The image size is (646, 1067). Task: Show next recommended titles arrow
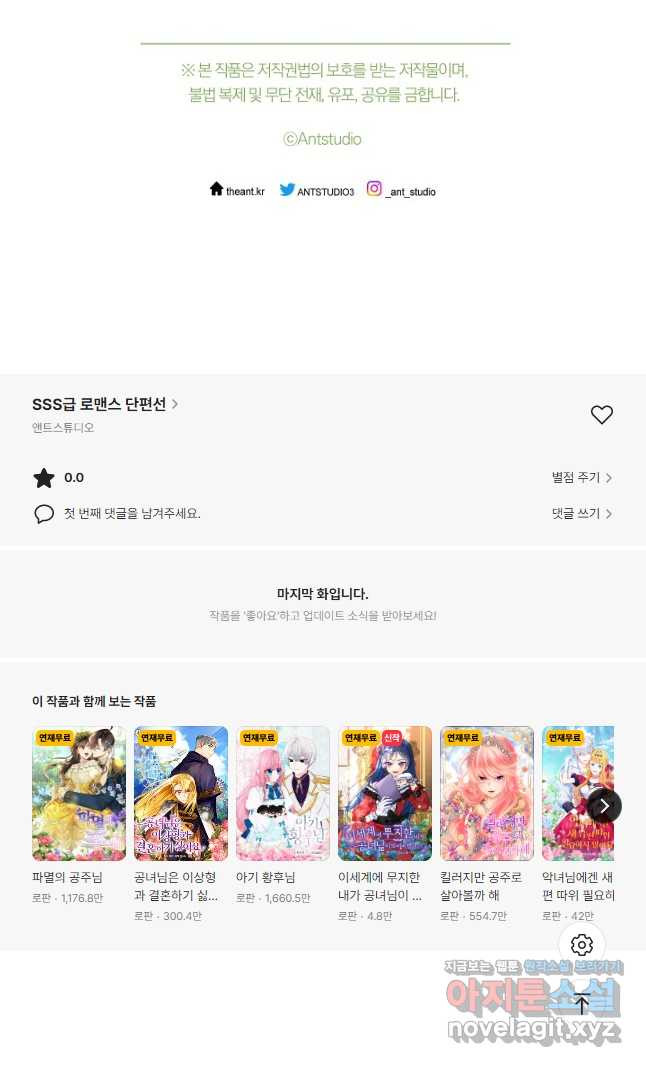tap(604, 805)
